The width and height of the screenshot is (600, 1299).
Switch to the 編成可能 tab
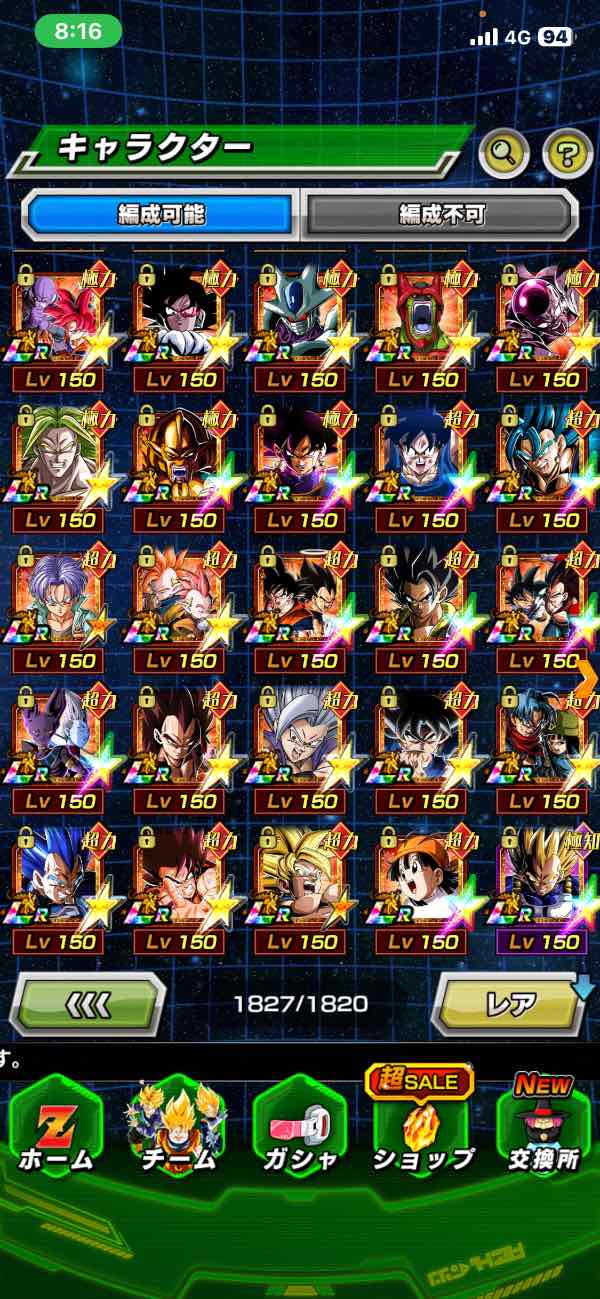(160, 214)
